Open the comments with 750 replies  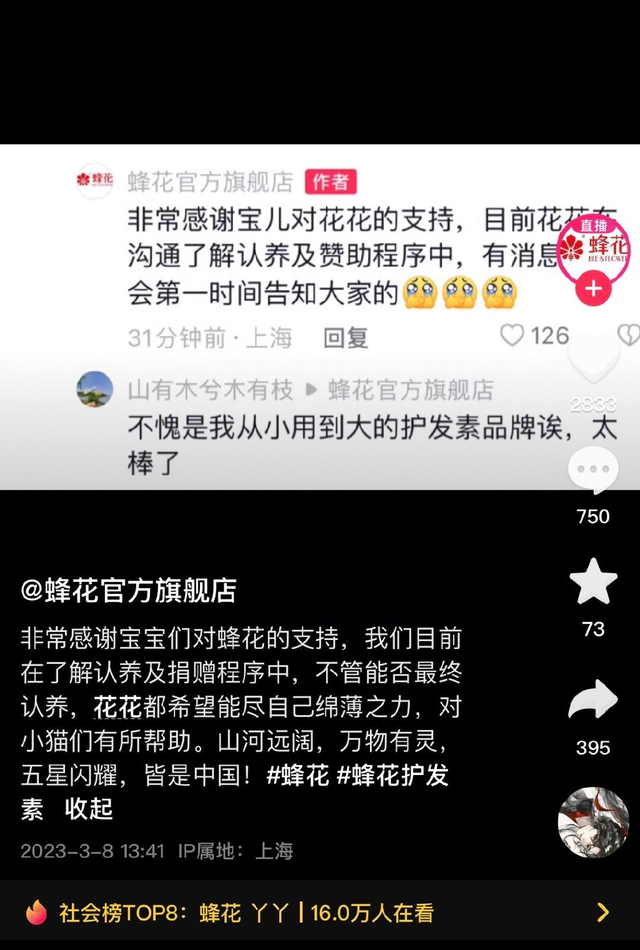[593, 471]
